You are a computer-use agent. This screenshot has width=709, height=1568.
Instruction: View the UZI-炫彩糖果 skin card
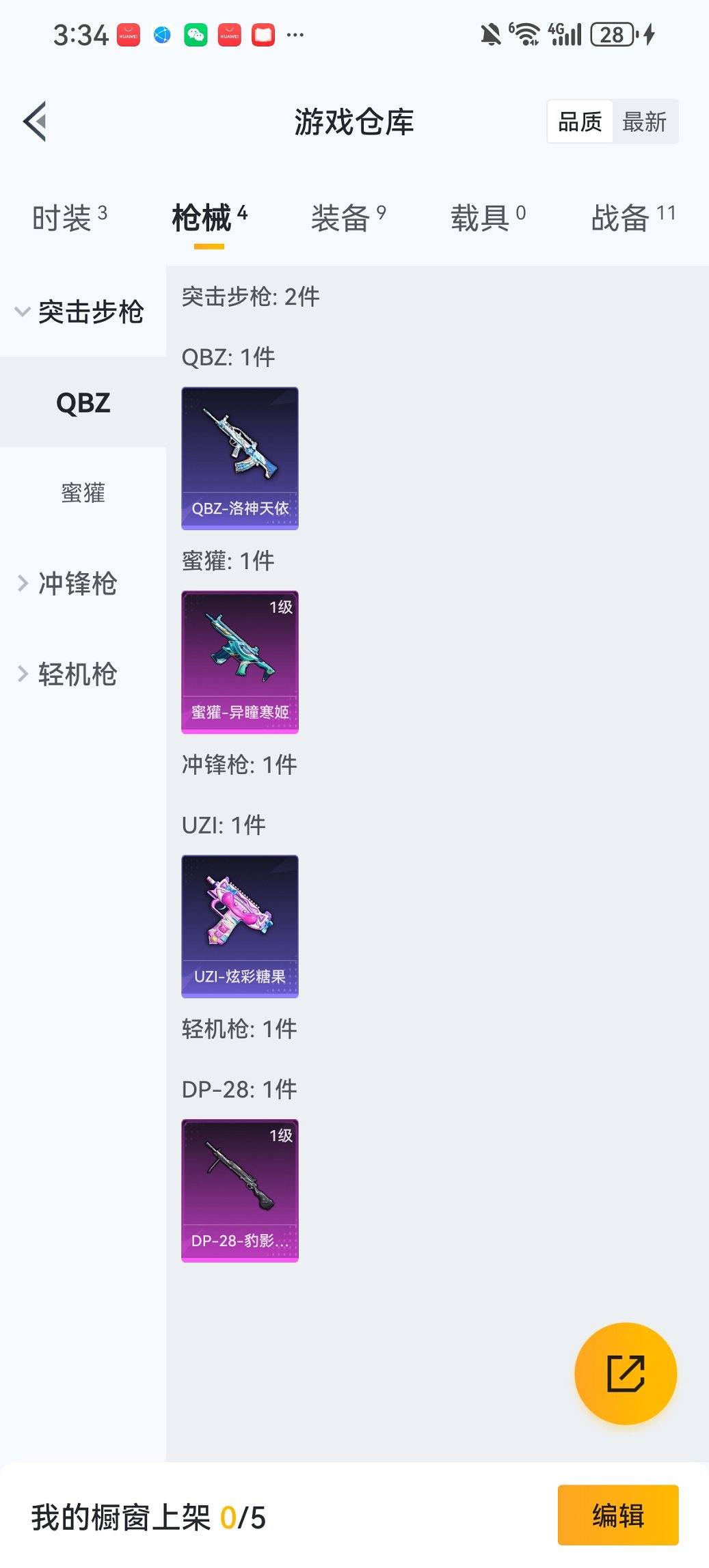[x=240, y=926]
